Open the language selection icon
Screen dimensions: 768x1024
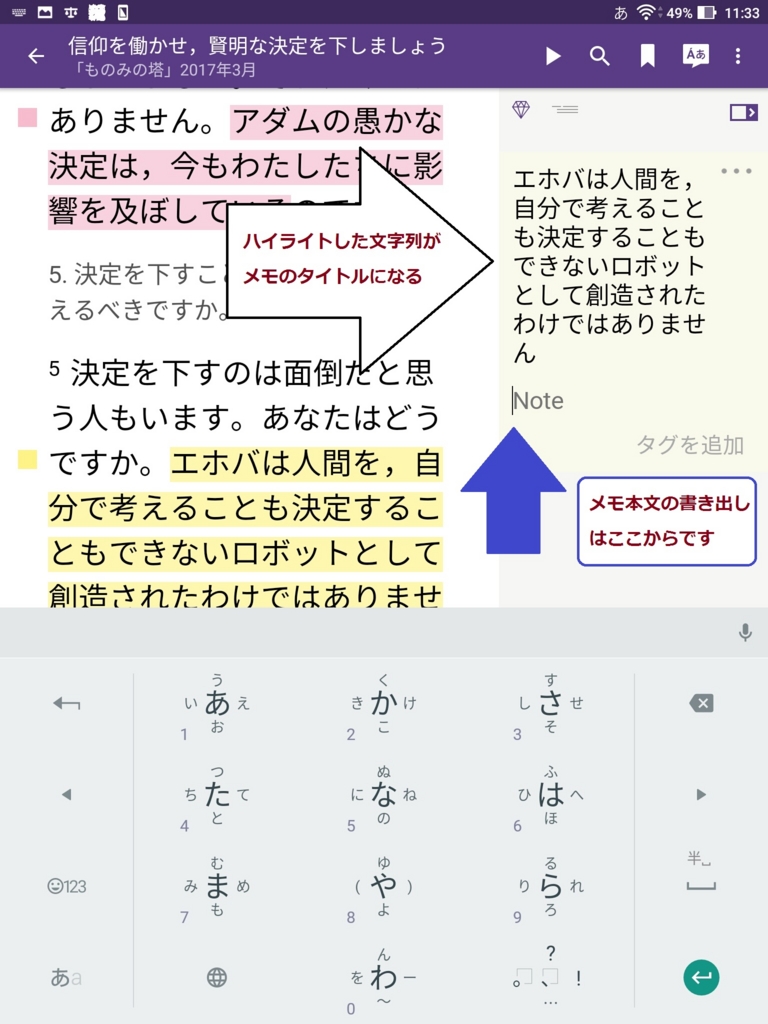(695, 56)
